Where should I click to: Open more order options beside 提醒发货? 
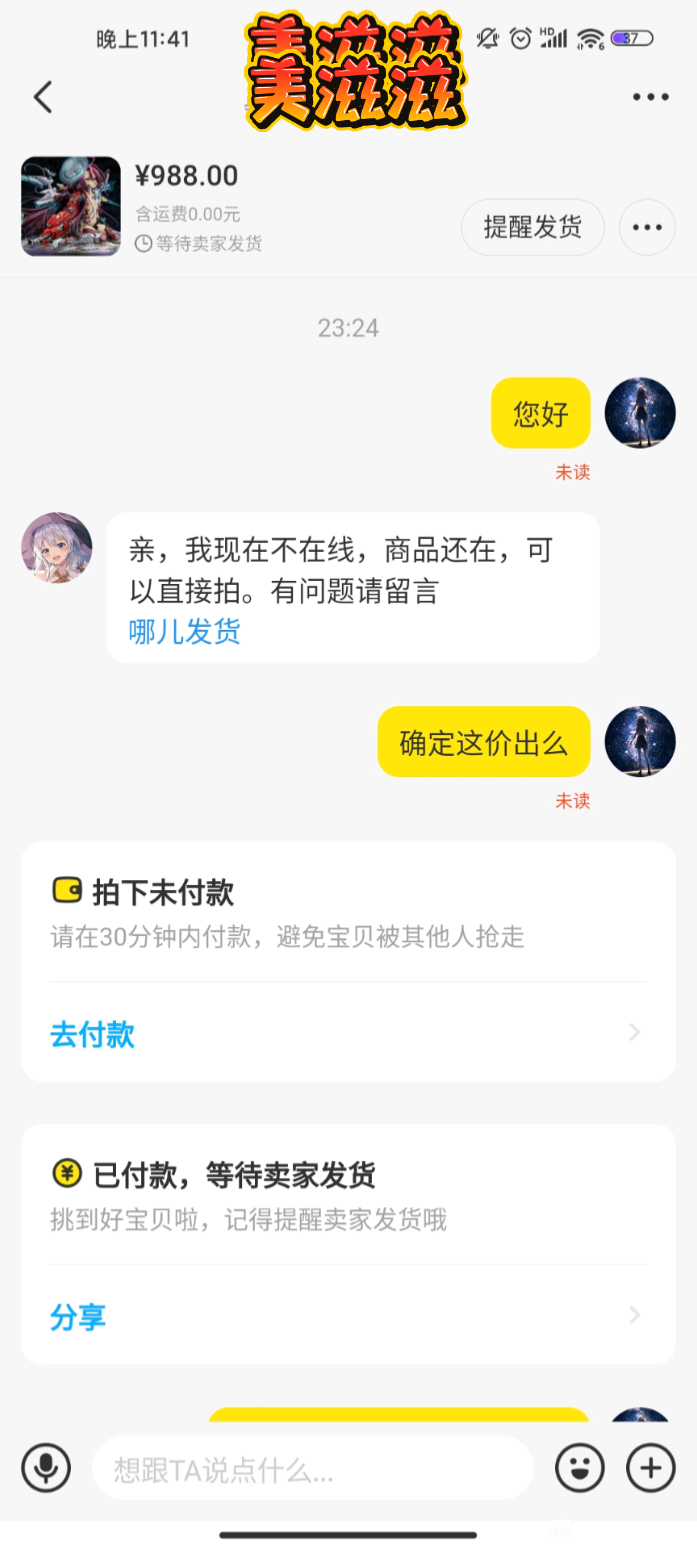click(647, 227)
